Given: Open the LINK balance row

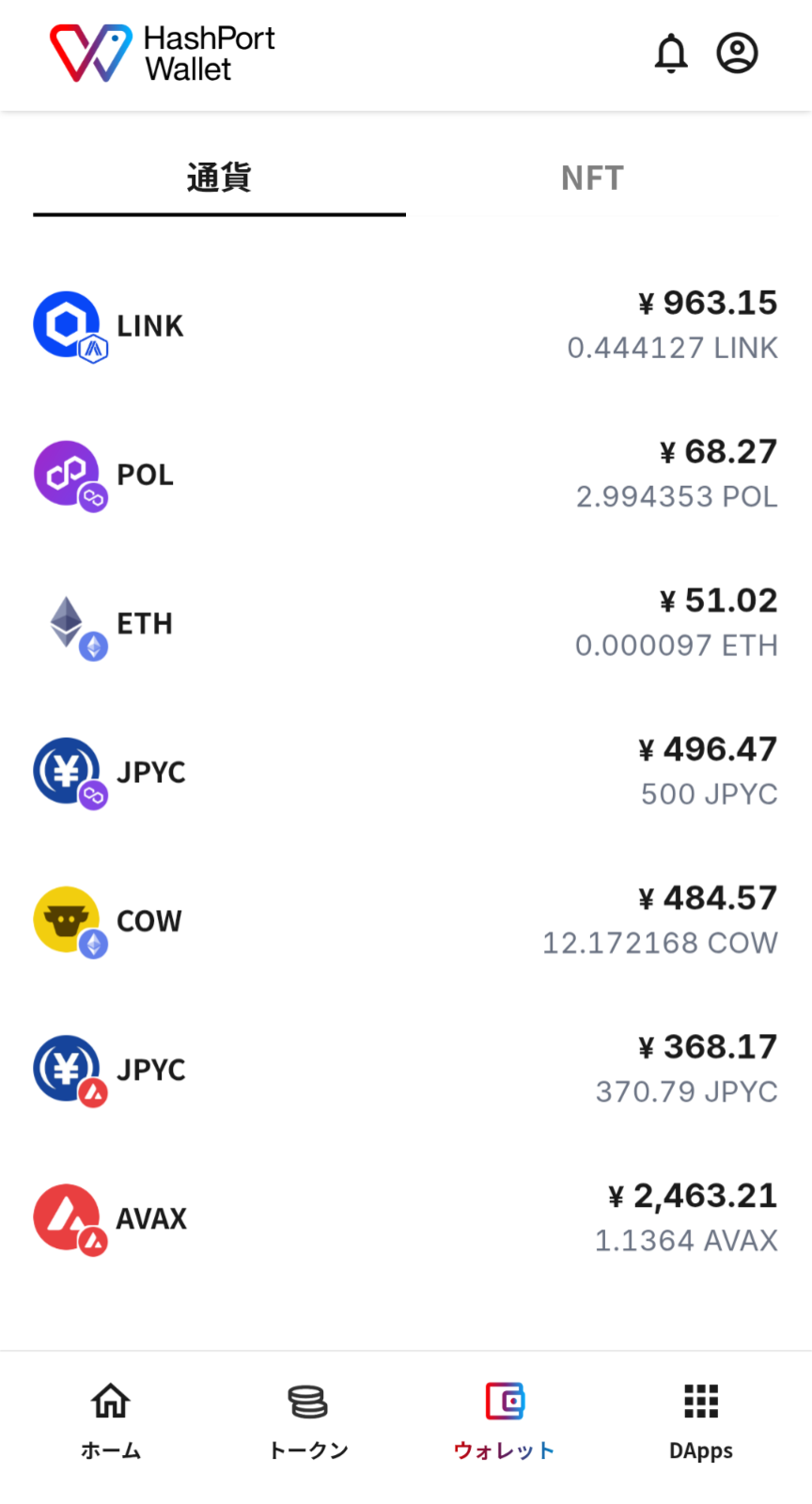Looking at the screenshot, I should tap(406, 324).
